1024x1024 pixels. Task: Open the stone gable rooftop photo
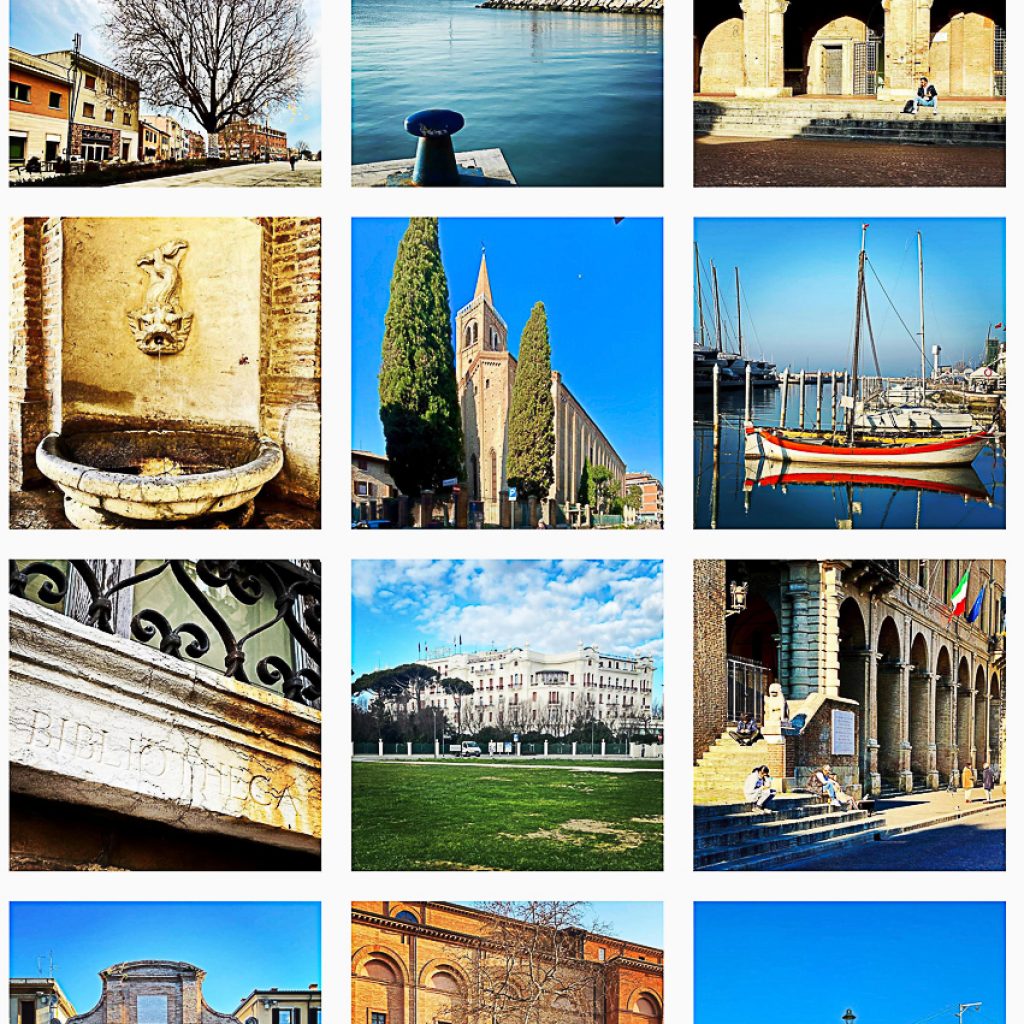tap(165, 962)
